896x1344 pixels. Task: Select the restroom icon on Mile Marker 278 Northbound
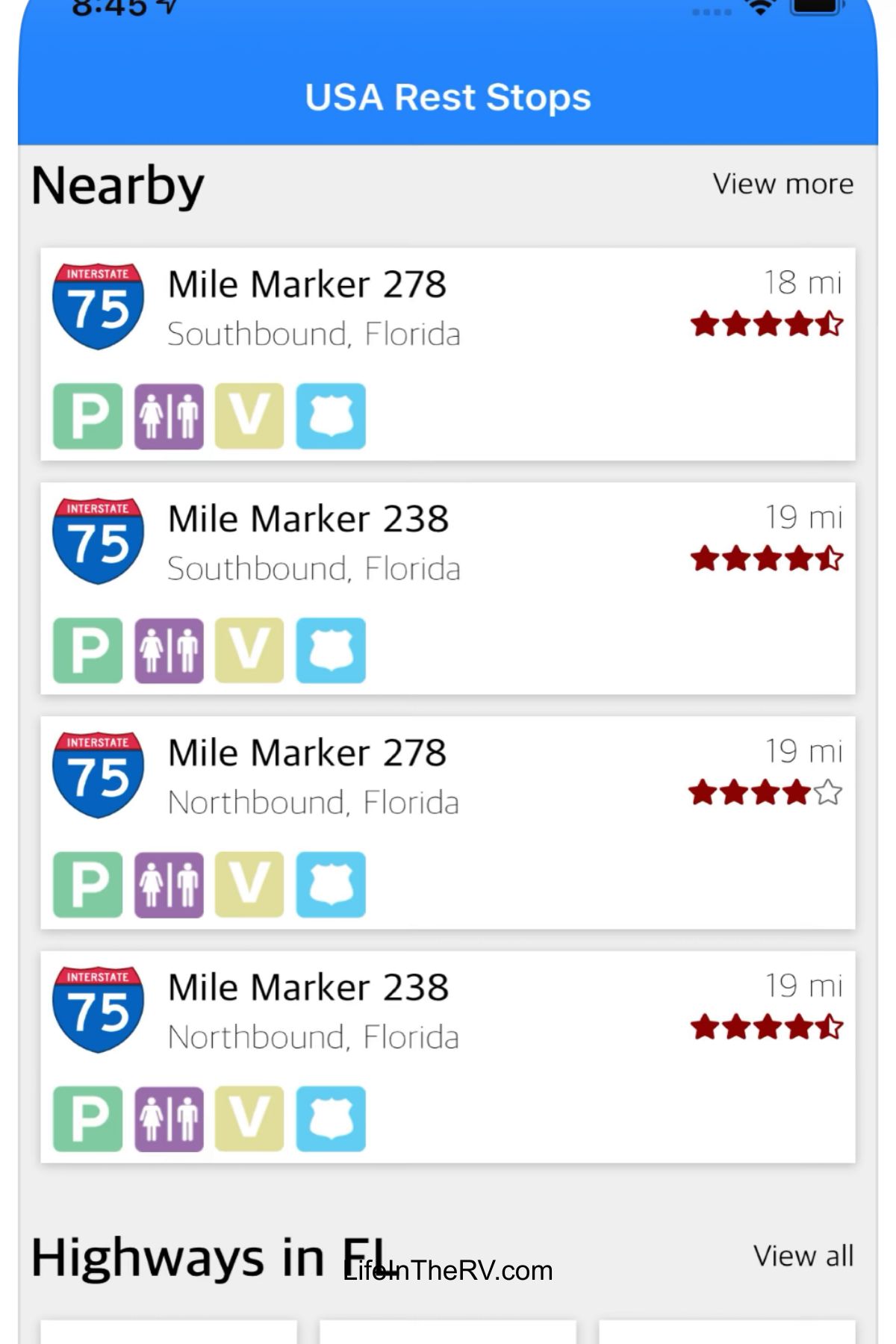pyautogui.click(x=168, y=883)
